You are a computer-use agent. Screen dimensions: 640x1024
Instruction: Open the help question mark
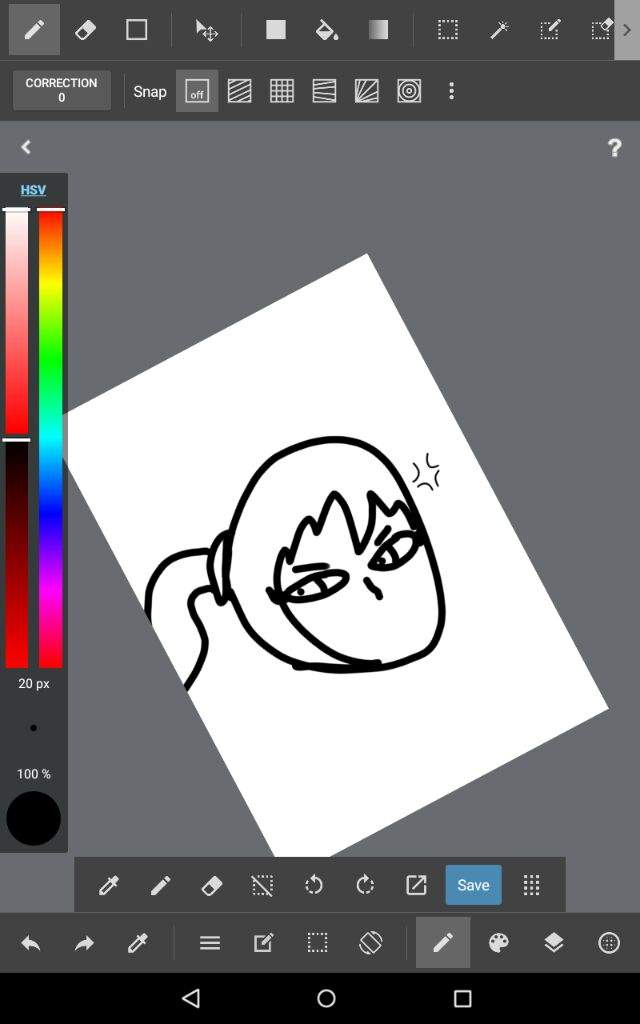(614, 148)
